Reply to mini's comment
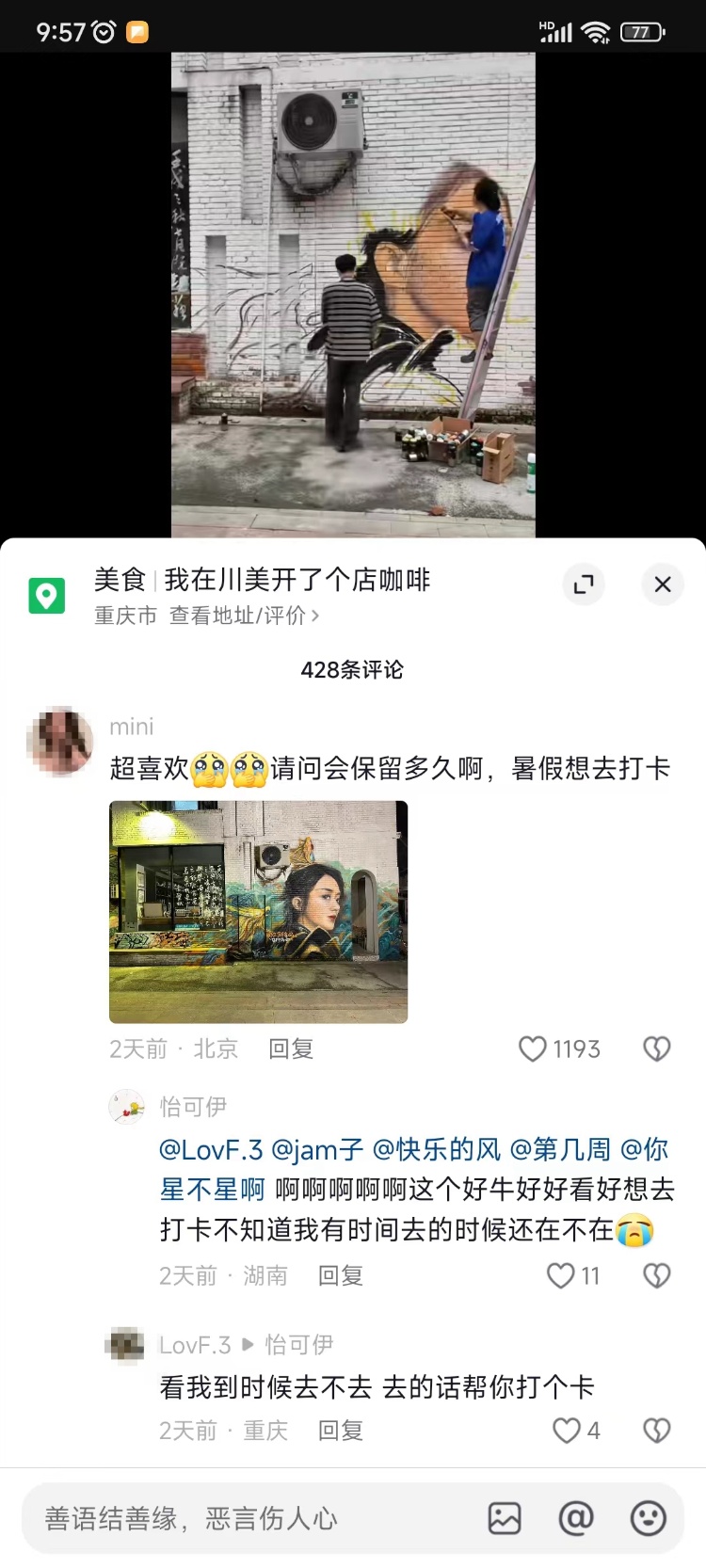The width and height of the screenshot is (706, 1568). pos(291,1048)
